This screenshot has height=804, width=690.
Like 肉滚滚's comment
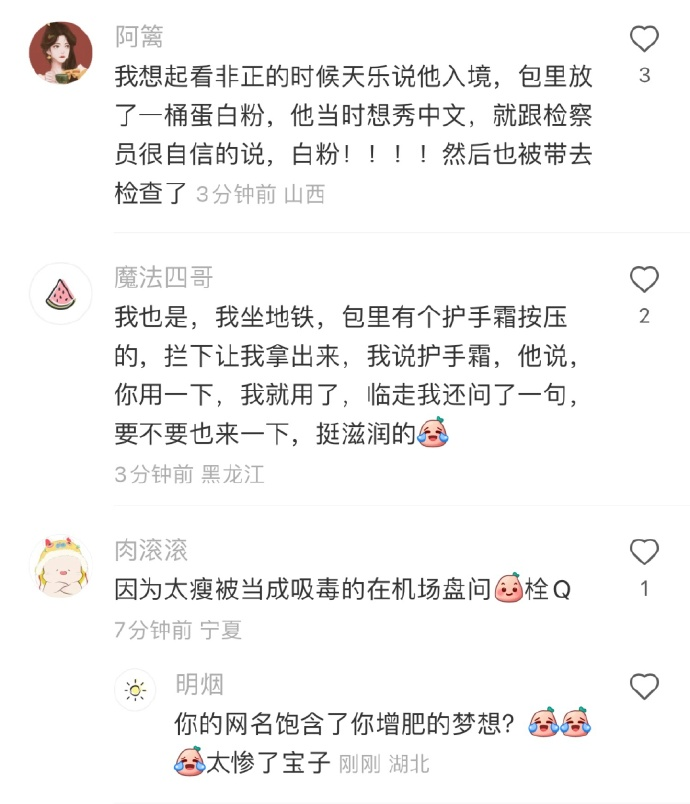(644, 552)
